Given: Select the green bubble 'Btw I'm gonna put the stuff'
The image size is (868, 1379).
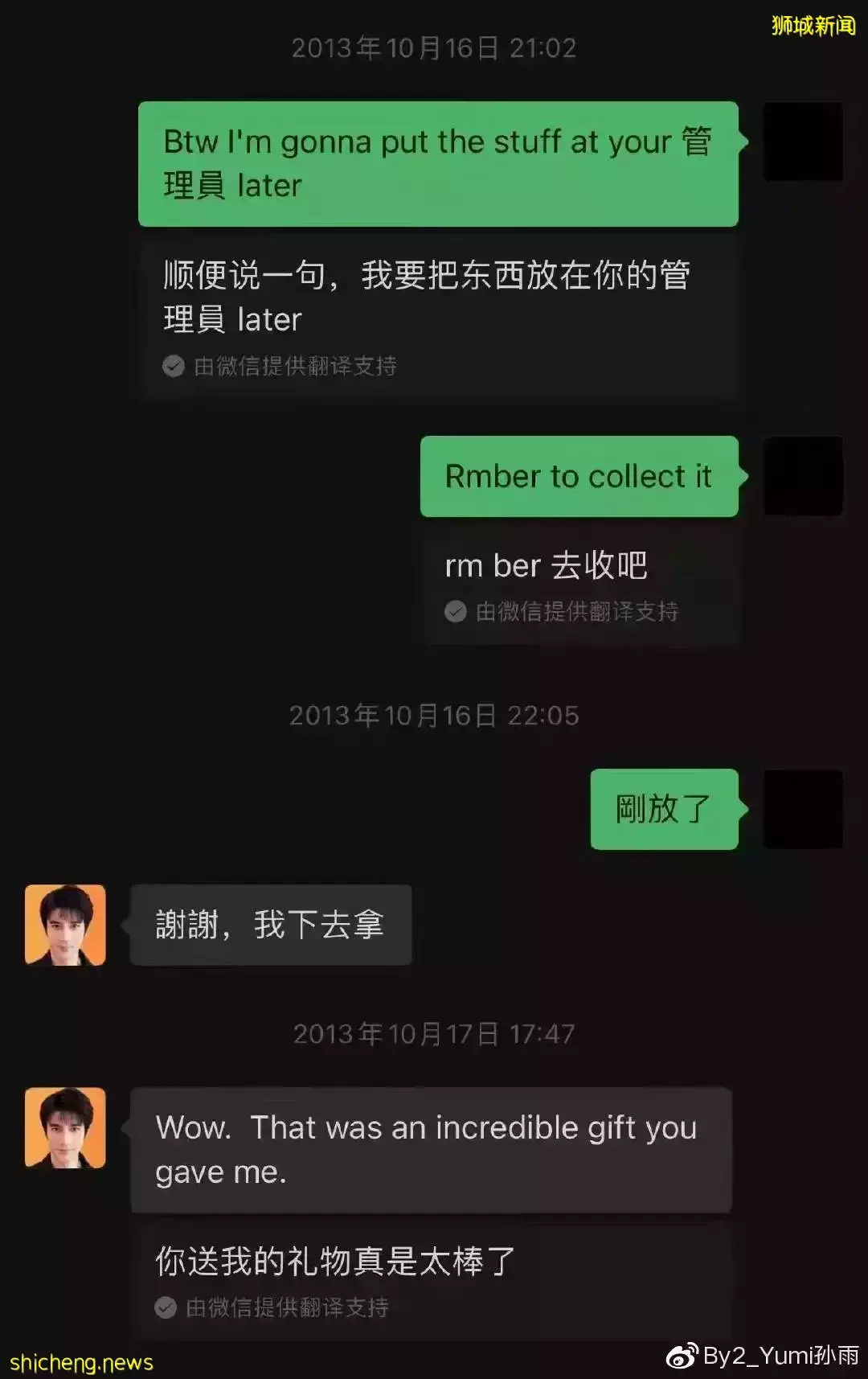Looking at the screenshot, I should click(x=438, y=162).
